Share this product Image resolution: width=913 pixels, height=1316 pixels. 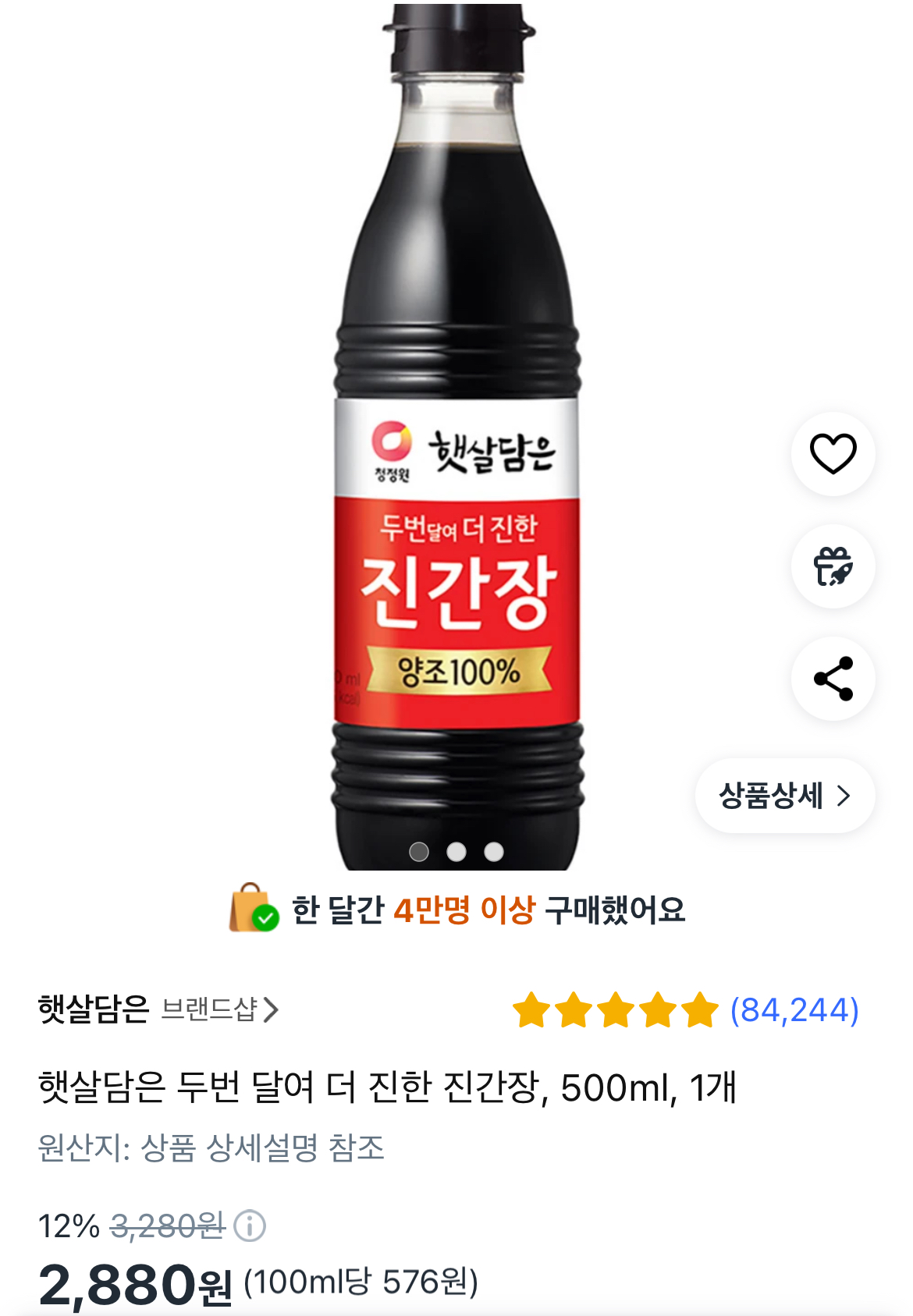point(833,678)
